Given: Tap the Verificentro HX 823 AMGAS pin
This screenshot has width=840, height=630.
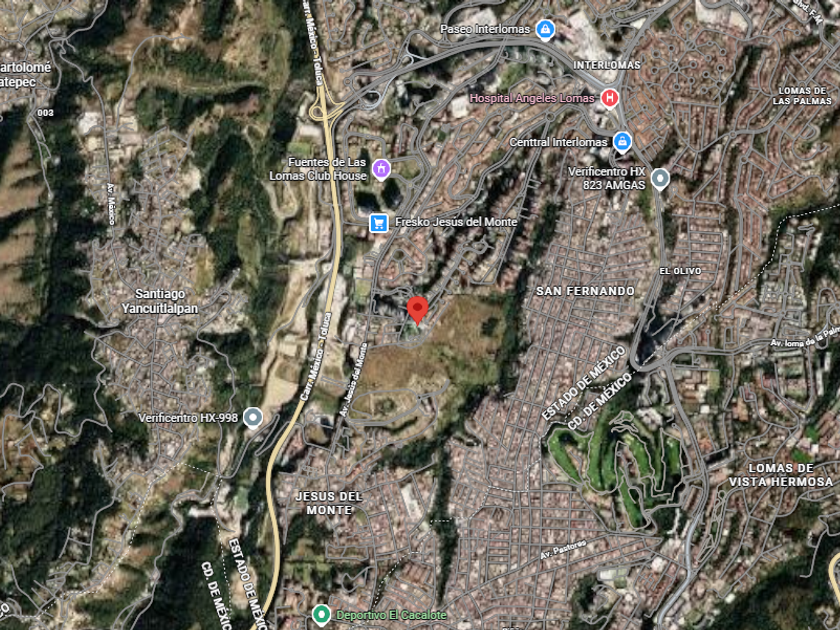Looking at the screenshot, I should pyautogui.click(x=660, y=179).
